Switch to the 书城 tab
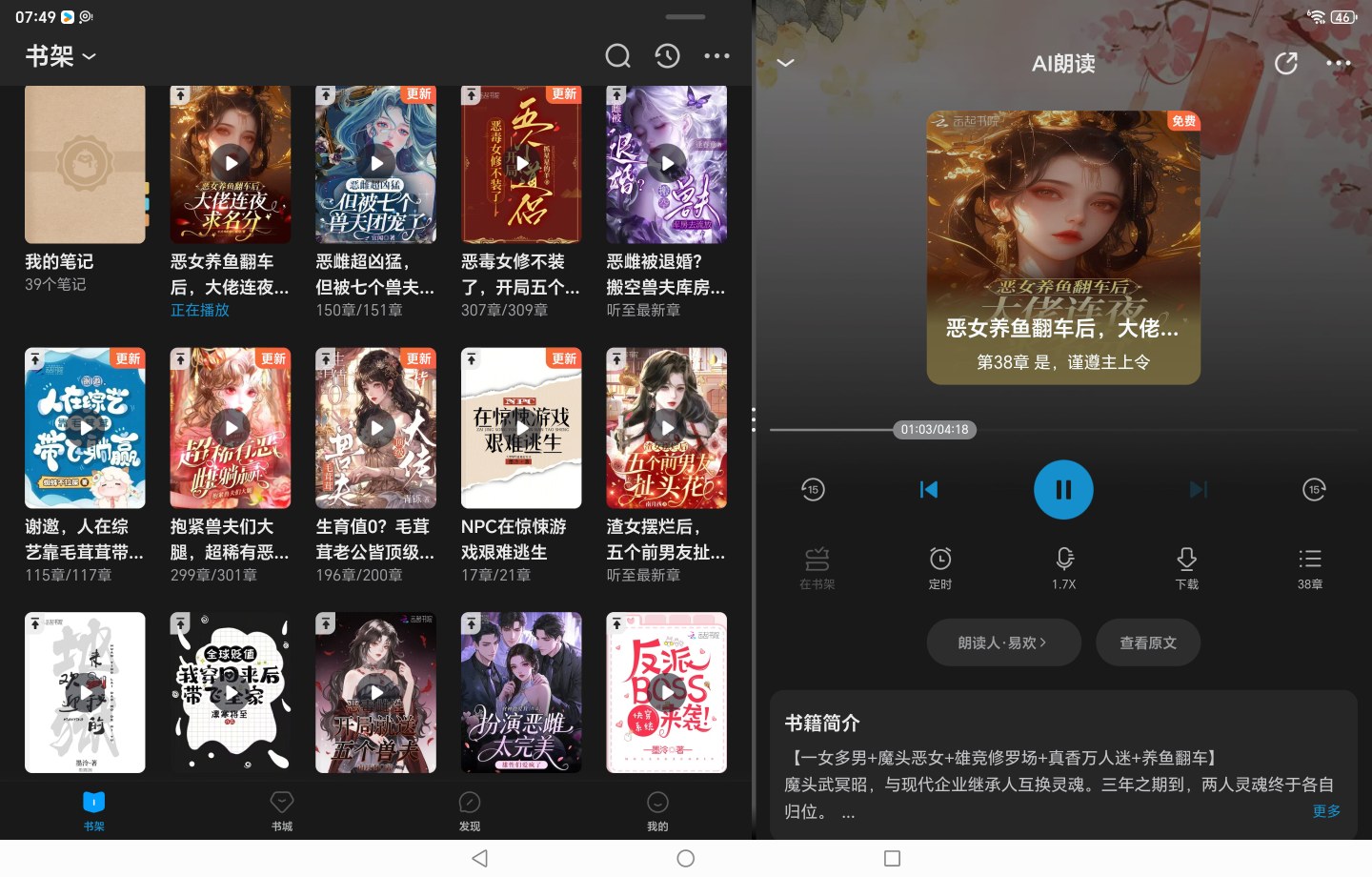 point(282,811)
